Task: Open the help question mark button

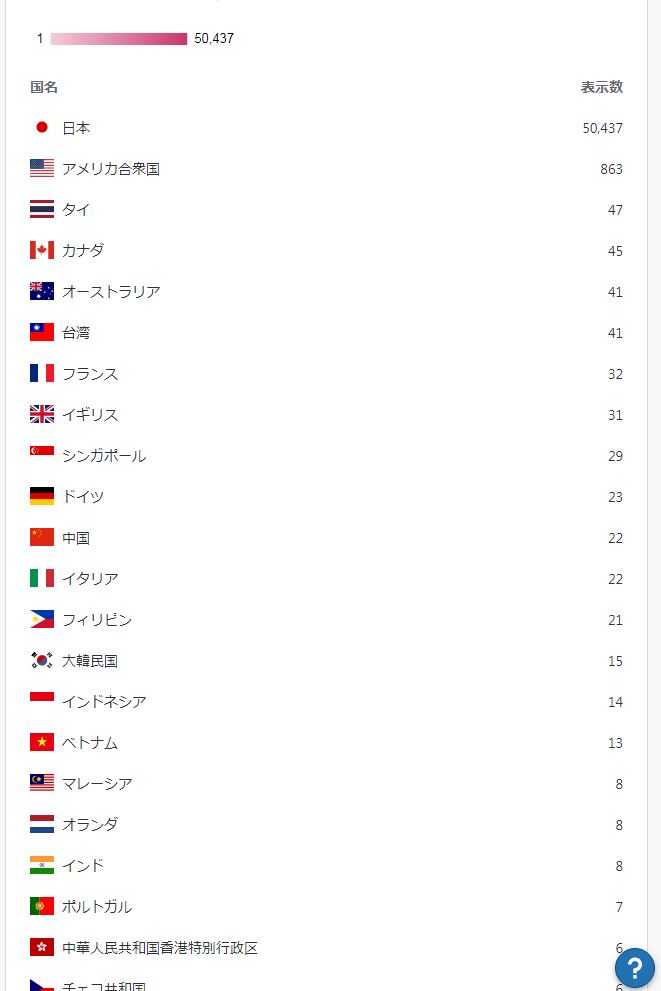Action: click(634, 967)
